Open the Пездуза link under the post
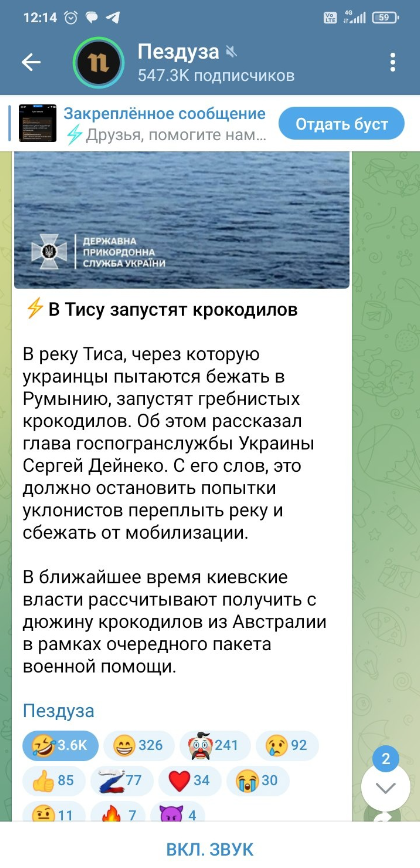The width and height of the screenshot is (420, 868). (x=58, y=711)
